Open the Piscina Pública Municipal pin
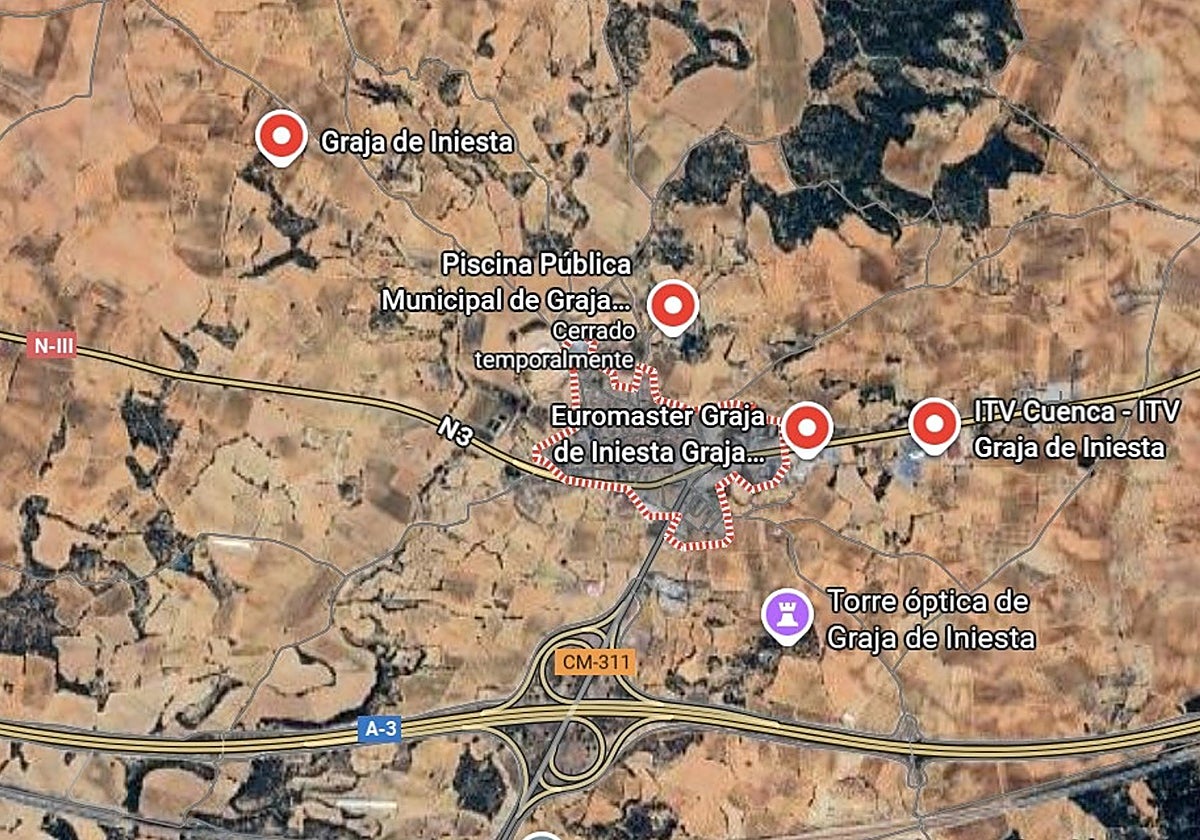Viewport: 1200px width, 840px height. [672, 305]
